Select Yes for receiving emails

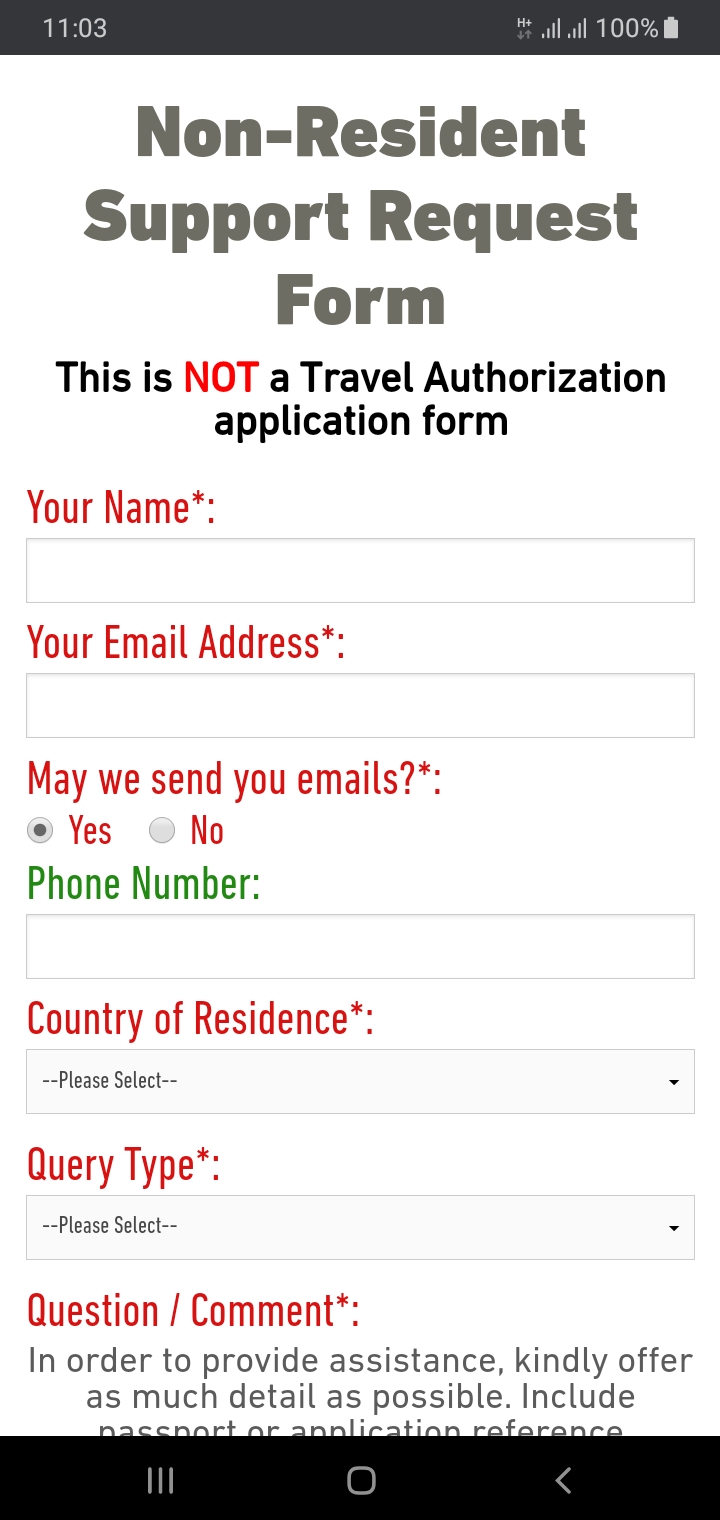click(x=40, y=830)
